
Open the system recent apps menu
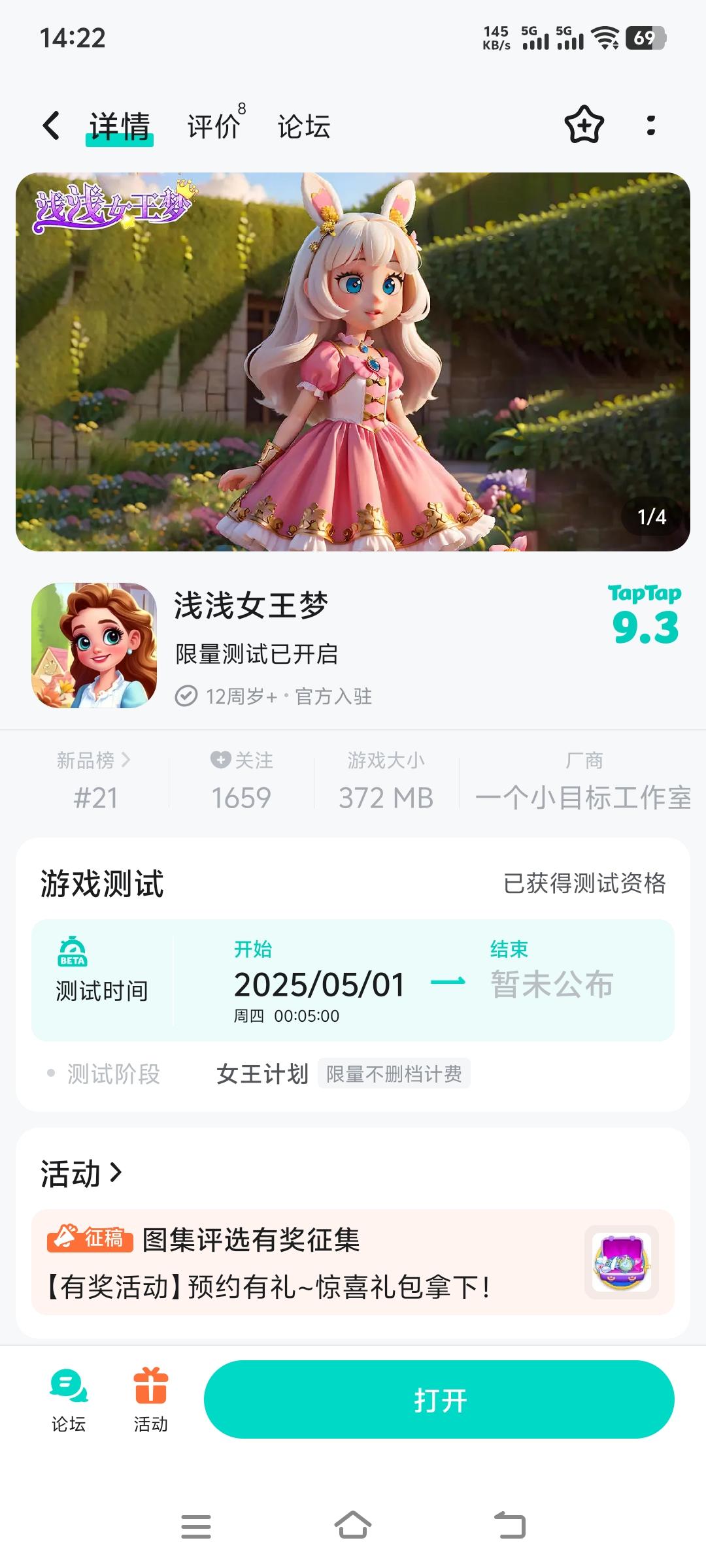pyautogui.click(x=196, y=1526)
